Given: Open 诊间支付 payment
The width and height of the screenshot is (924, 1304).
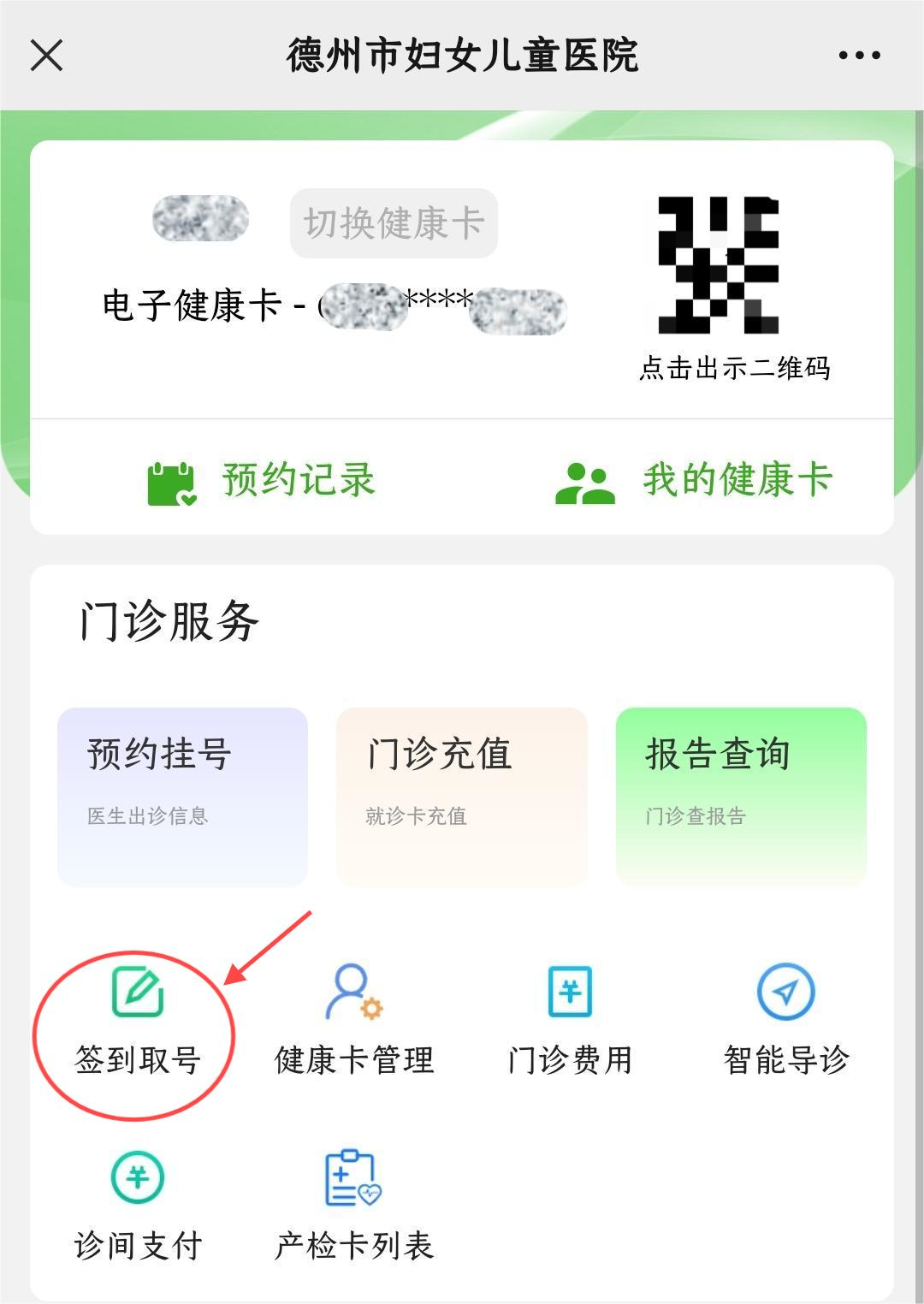Looking at the screenshot, I should 138,1206.
